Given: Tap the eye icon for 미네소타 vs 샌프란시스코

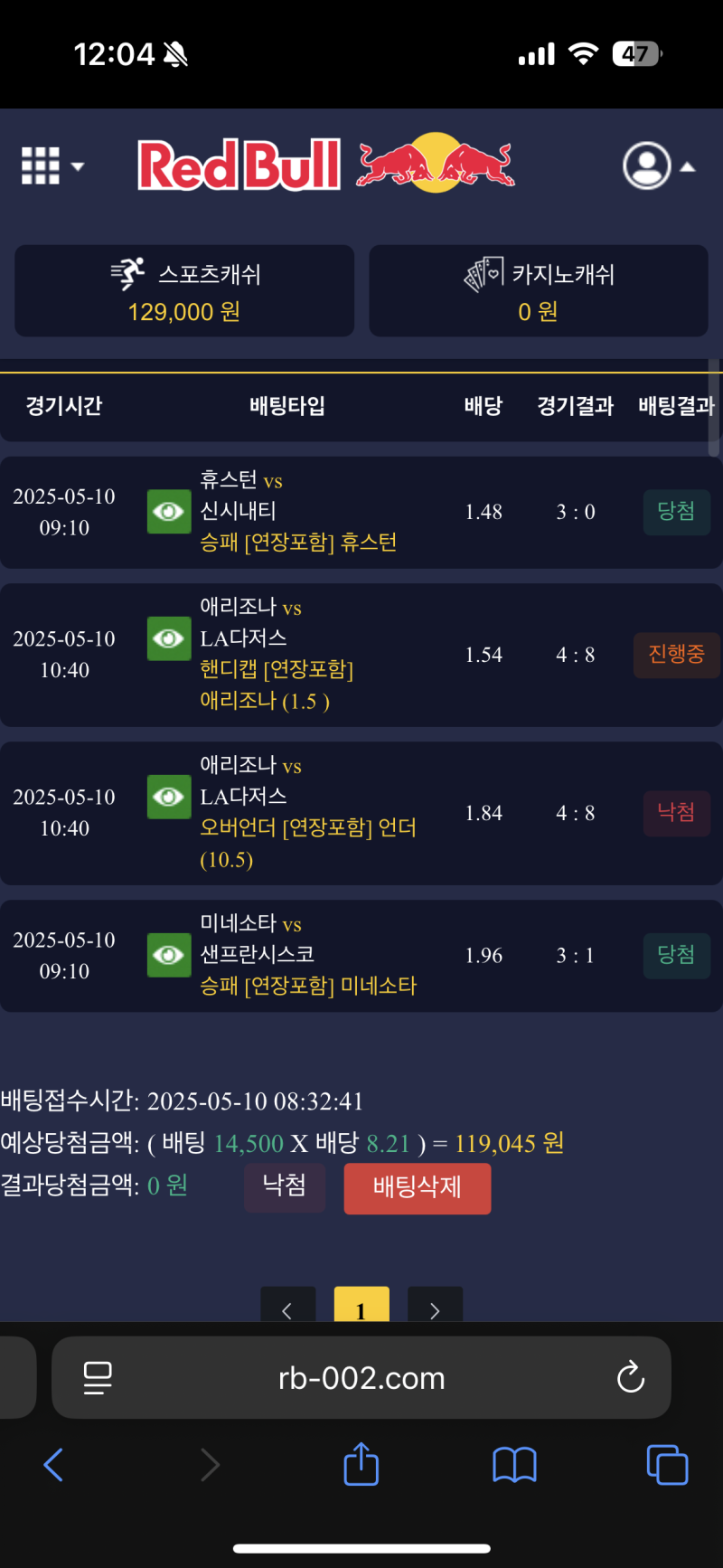Looking at the screenshot, I should click(x=169, y=956).
